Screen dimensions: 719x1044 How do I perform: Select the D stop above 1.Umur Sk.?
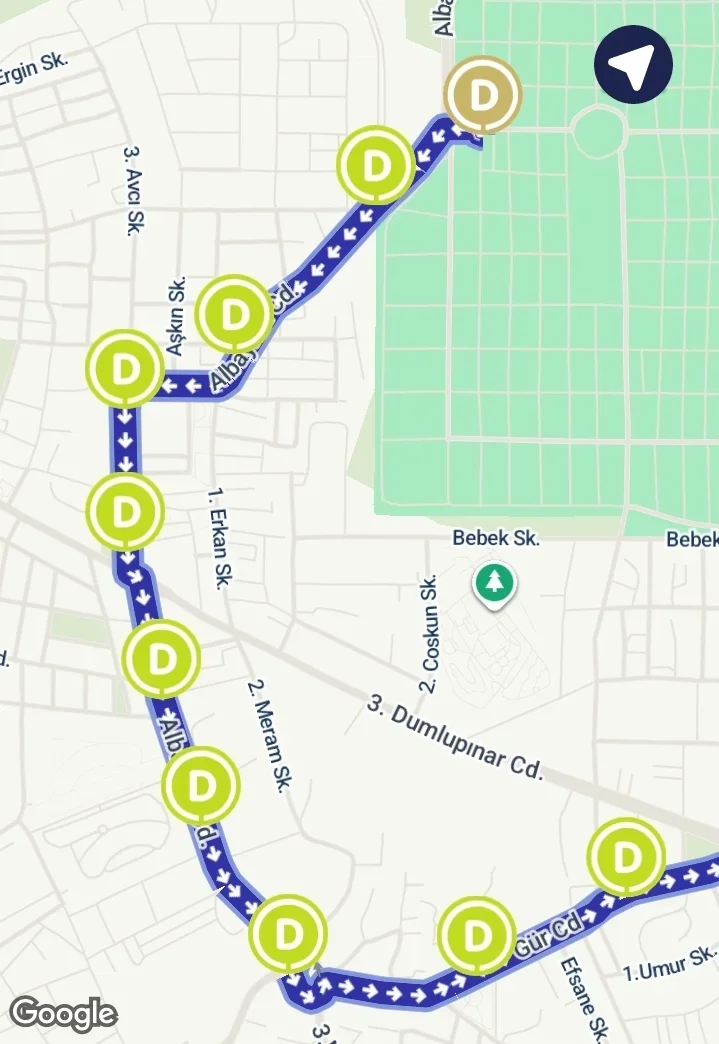627,857
